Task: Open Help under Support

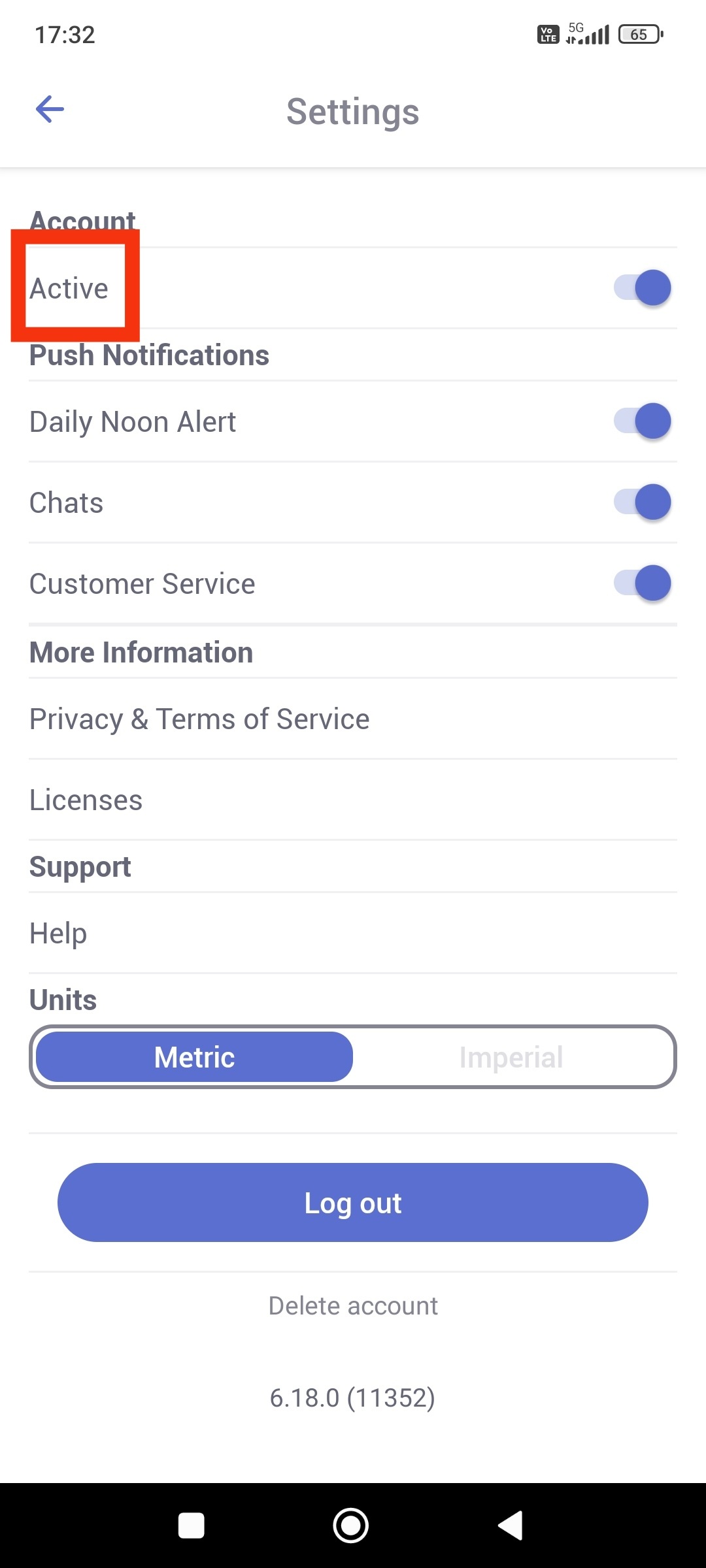Action: (353, 933)
